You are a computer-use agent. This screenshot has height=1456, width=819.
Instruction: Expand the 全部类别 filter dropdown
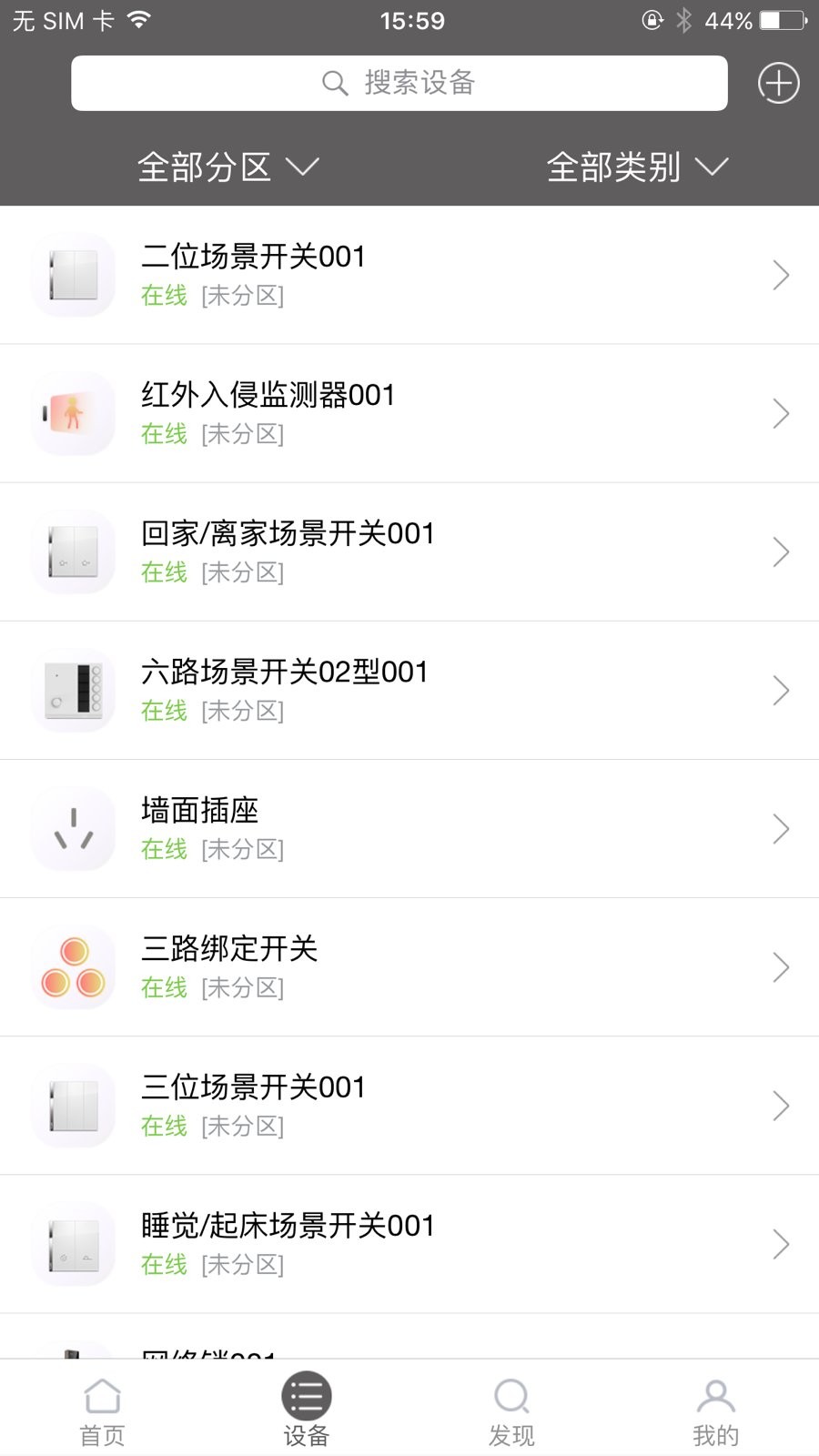coord(637,167)
